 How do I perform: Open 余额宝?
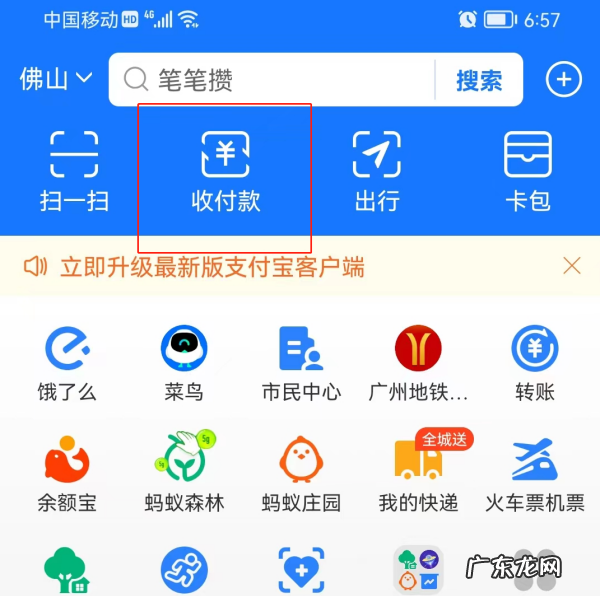click(x=69, y=473)
